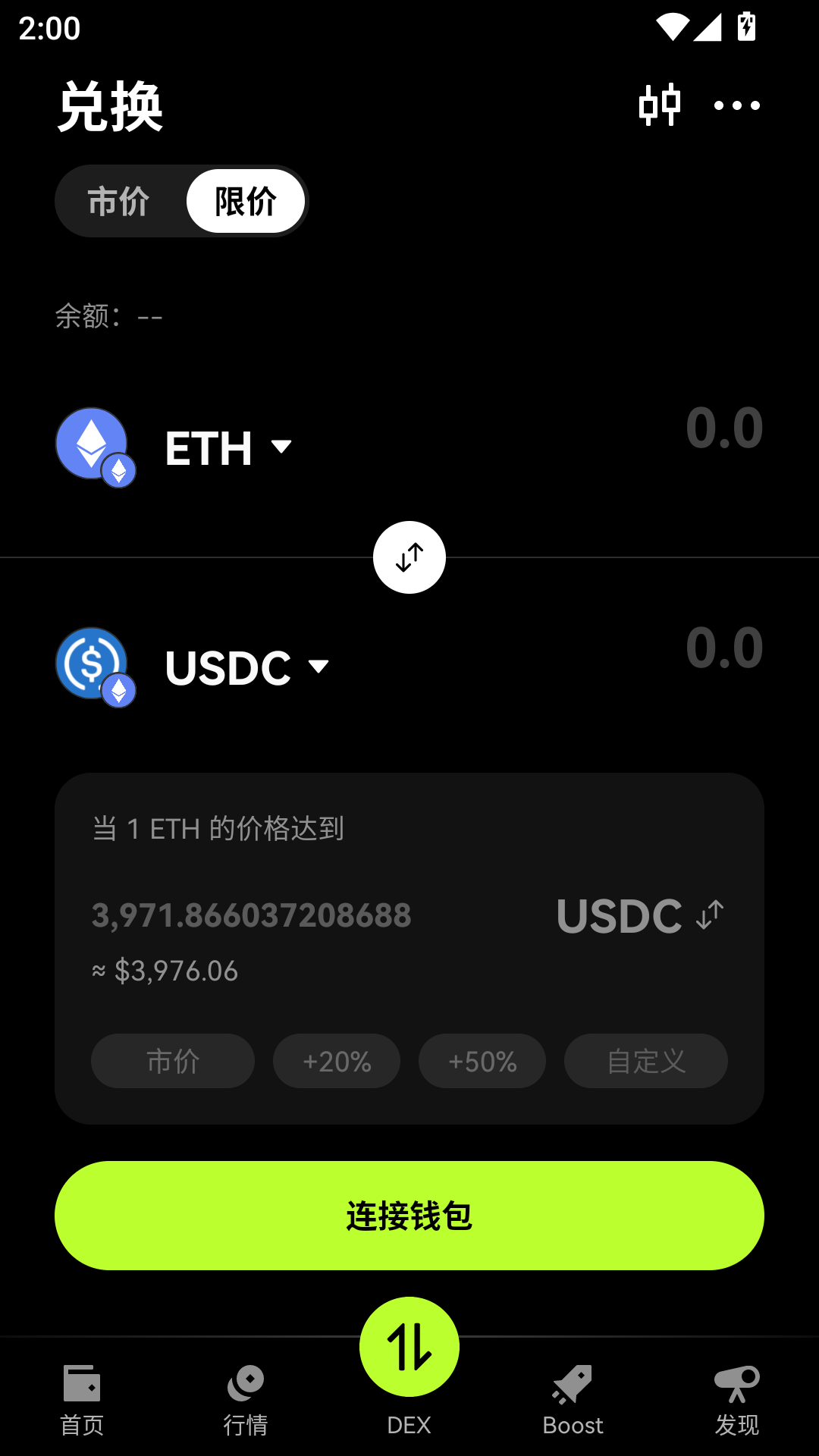Open the three-dot overflow menu
This screenshot has height=1456, width=819.
(736, 106)
